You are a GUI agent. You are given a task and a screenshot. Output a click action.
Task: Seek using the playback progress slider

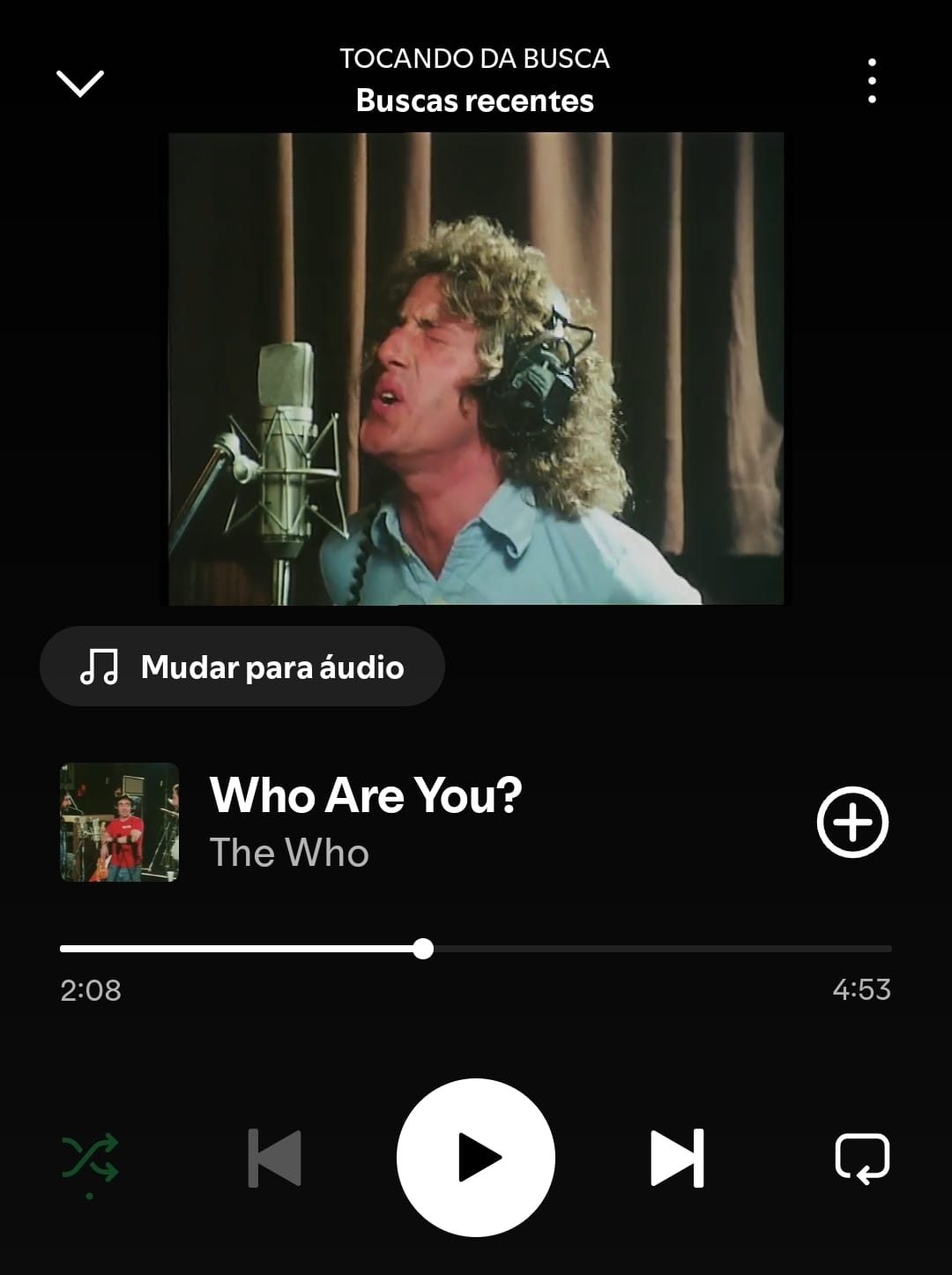click(424, 950)
